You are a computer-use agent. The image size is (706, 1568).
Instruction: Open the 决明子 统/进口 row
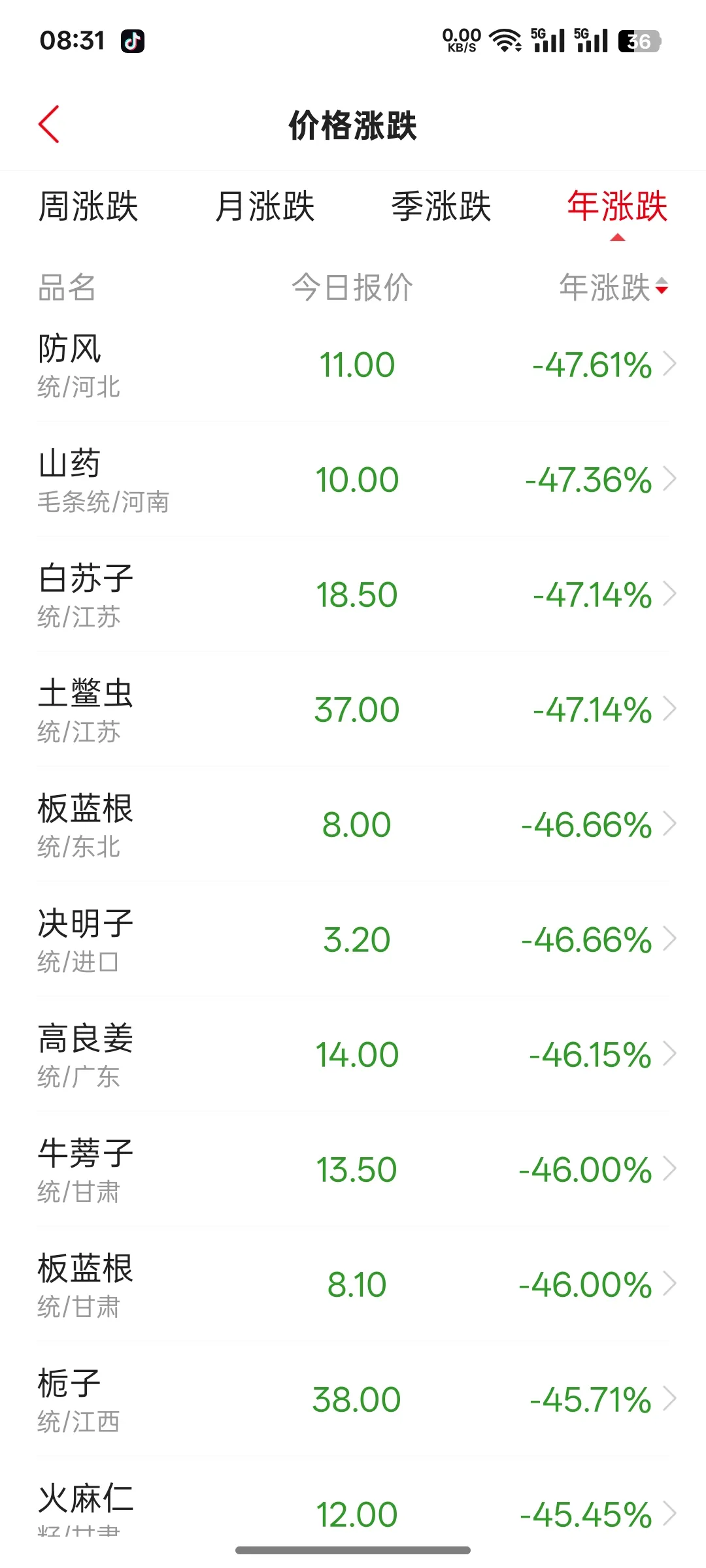click(353, 939)
